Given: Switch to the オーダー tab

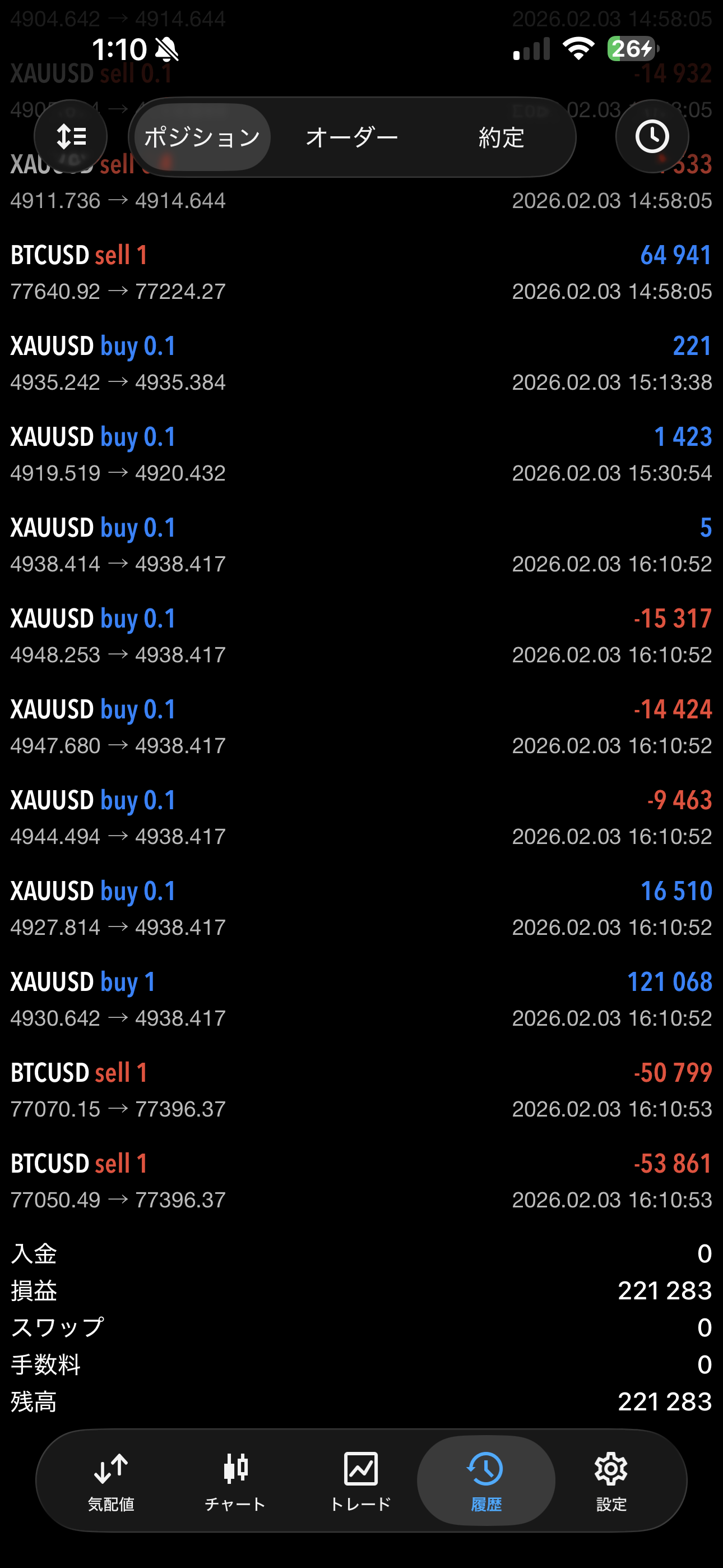Looking at the screenshot, I should tap(352, 137).
